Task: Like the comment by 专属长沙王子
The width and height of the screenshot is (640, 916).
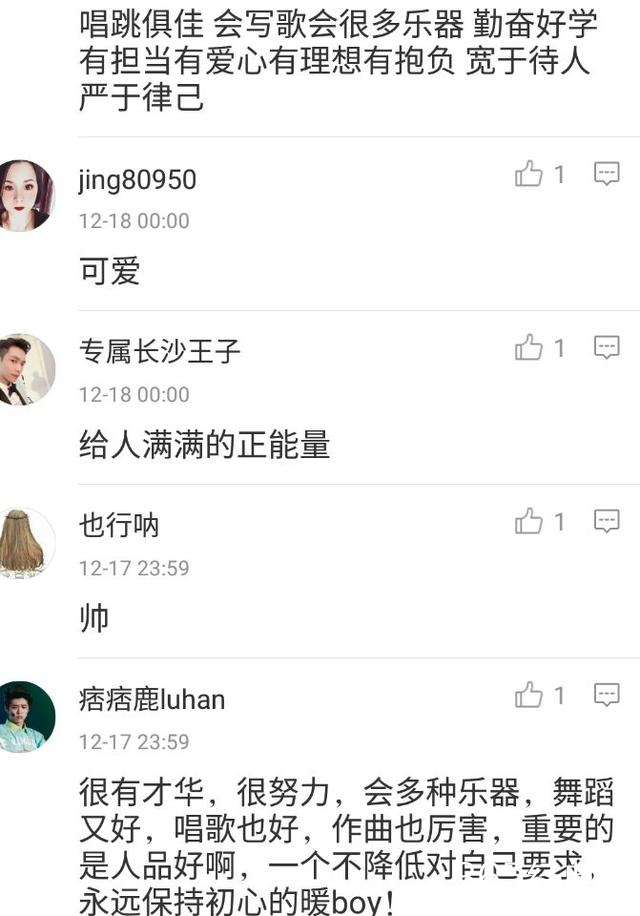Action: pyautogui.click(x=529, y=348)
